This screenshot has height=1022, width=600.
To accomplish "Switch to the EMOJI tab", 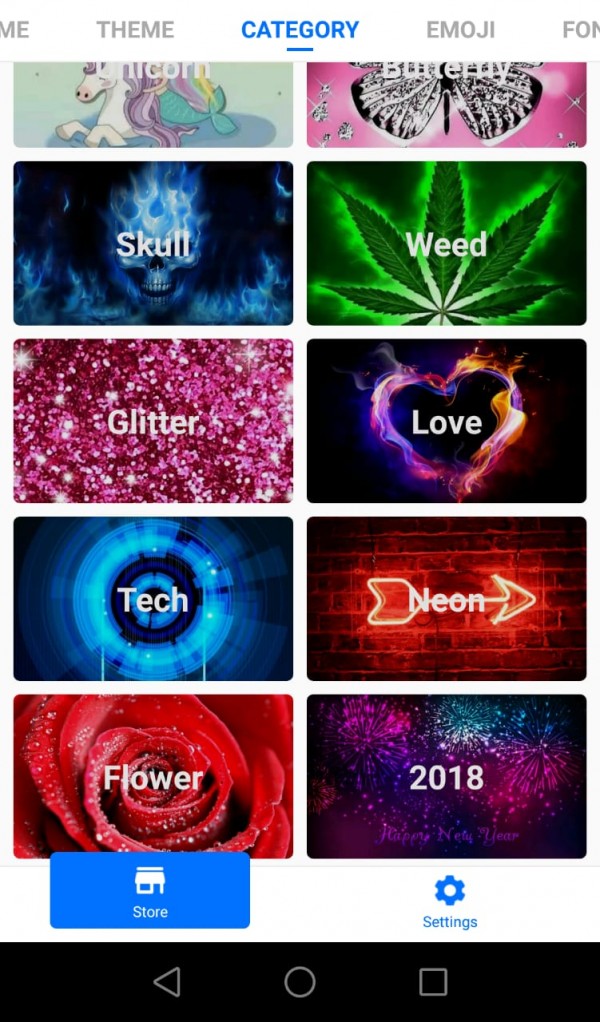I will (x=460, y=30).
